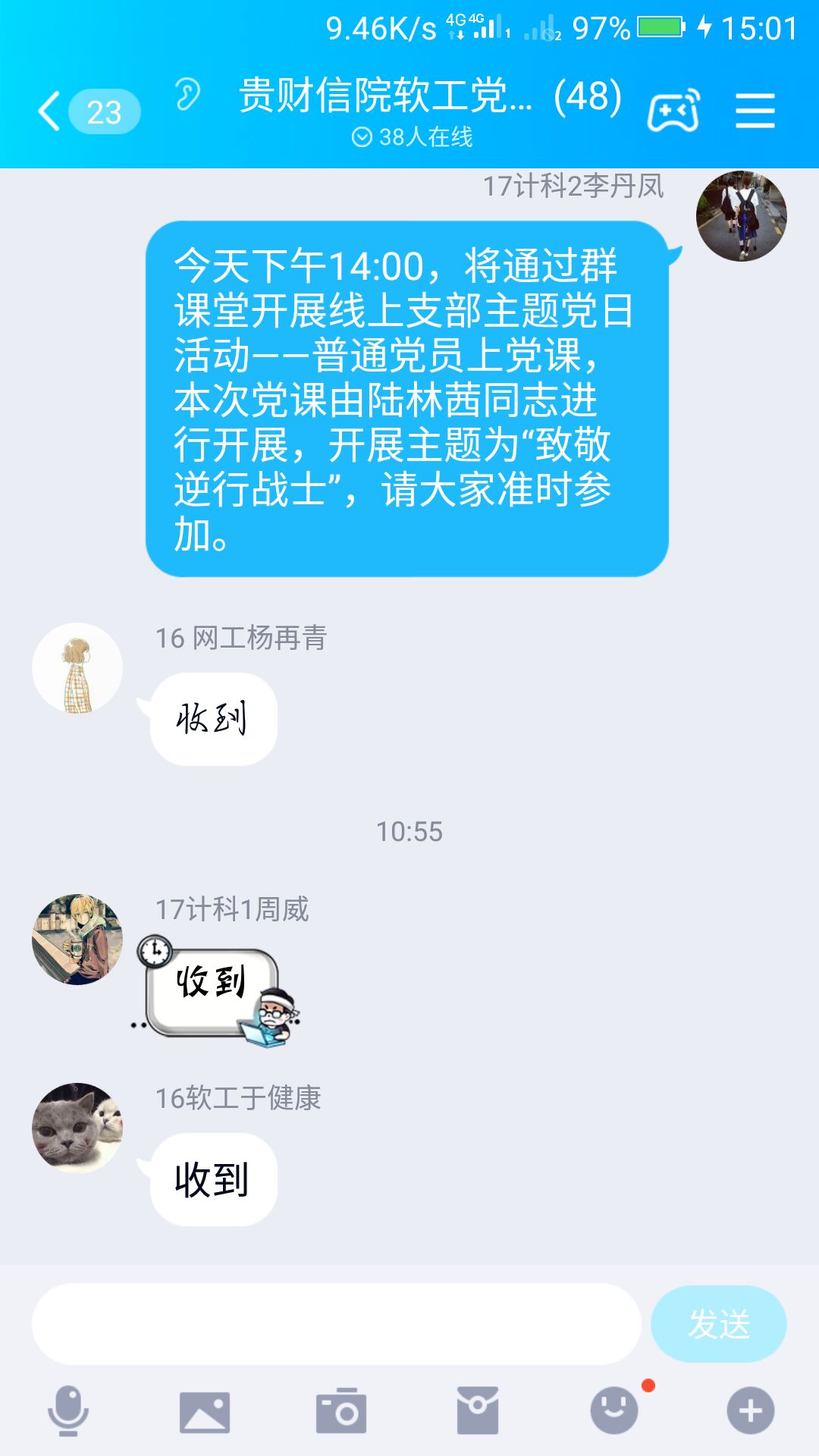Tap the plus icon for more attachments
Screen dimensions: 819x1456
tap(749, 1408)
